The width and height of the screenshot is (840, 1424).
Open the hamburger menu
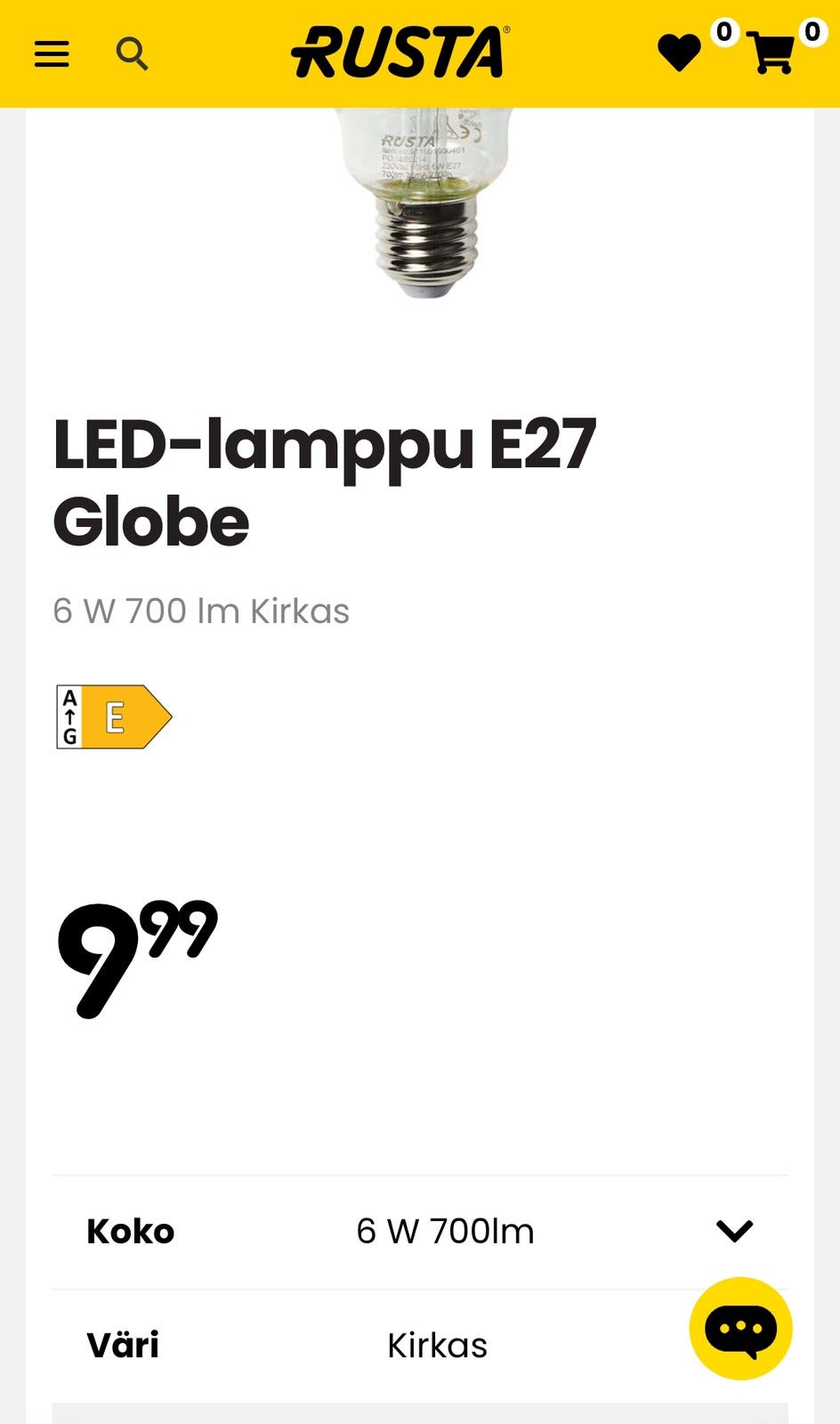click(52, 54)
